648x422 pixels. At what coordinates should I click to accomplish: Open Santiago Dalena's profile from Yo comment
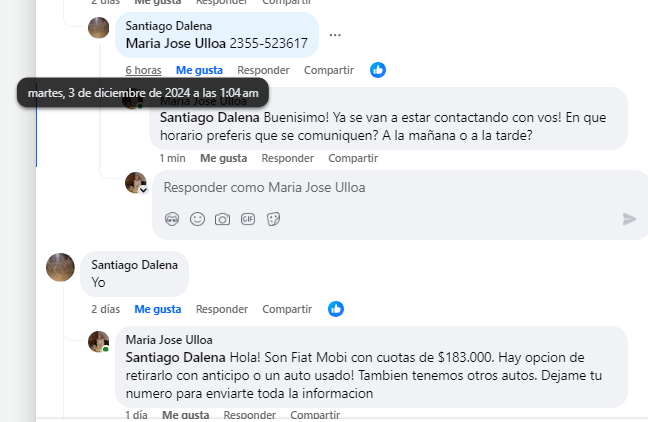click(134, 265)
